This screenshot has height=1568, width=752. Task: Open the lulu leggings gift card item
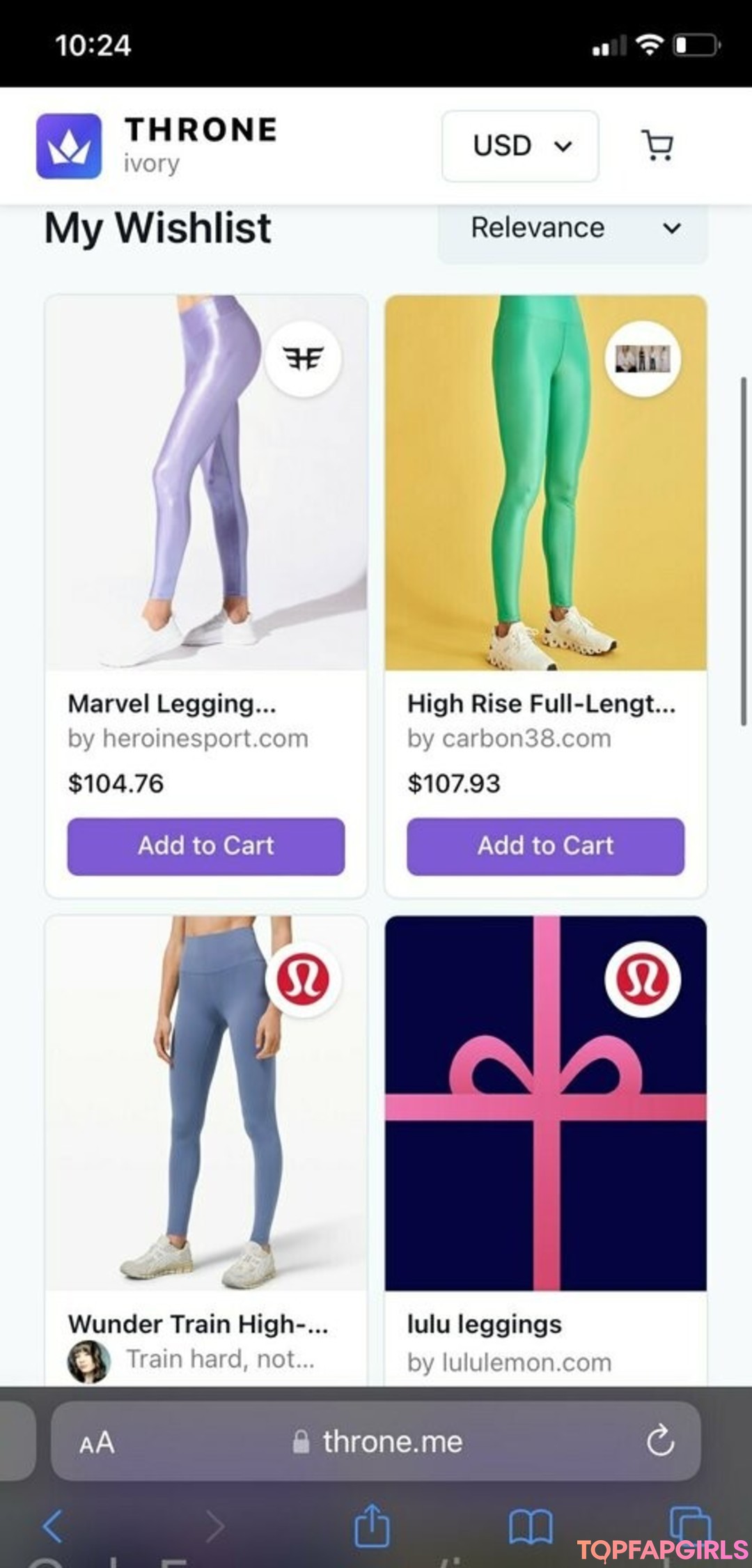[545, 1103]
